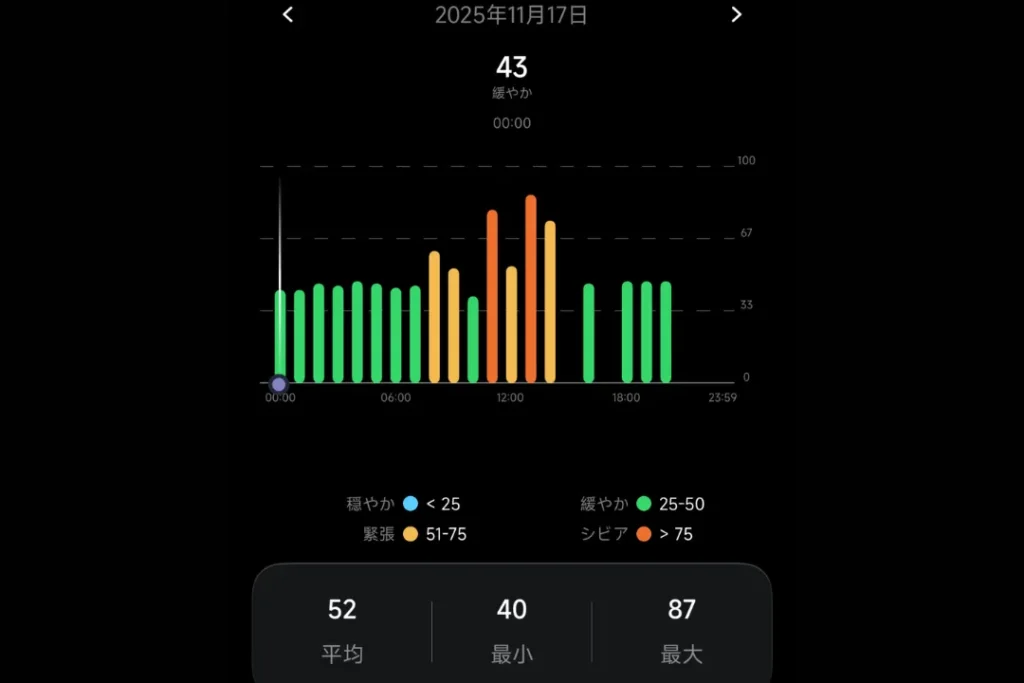Tap the purple chart cursor at 00:00

pos(279,384)
